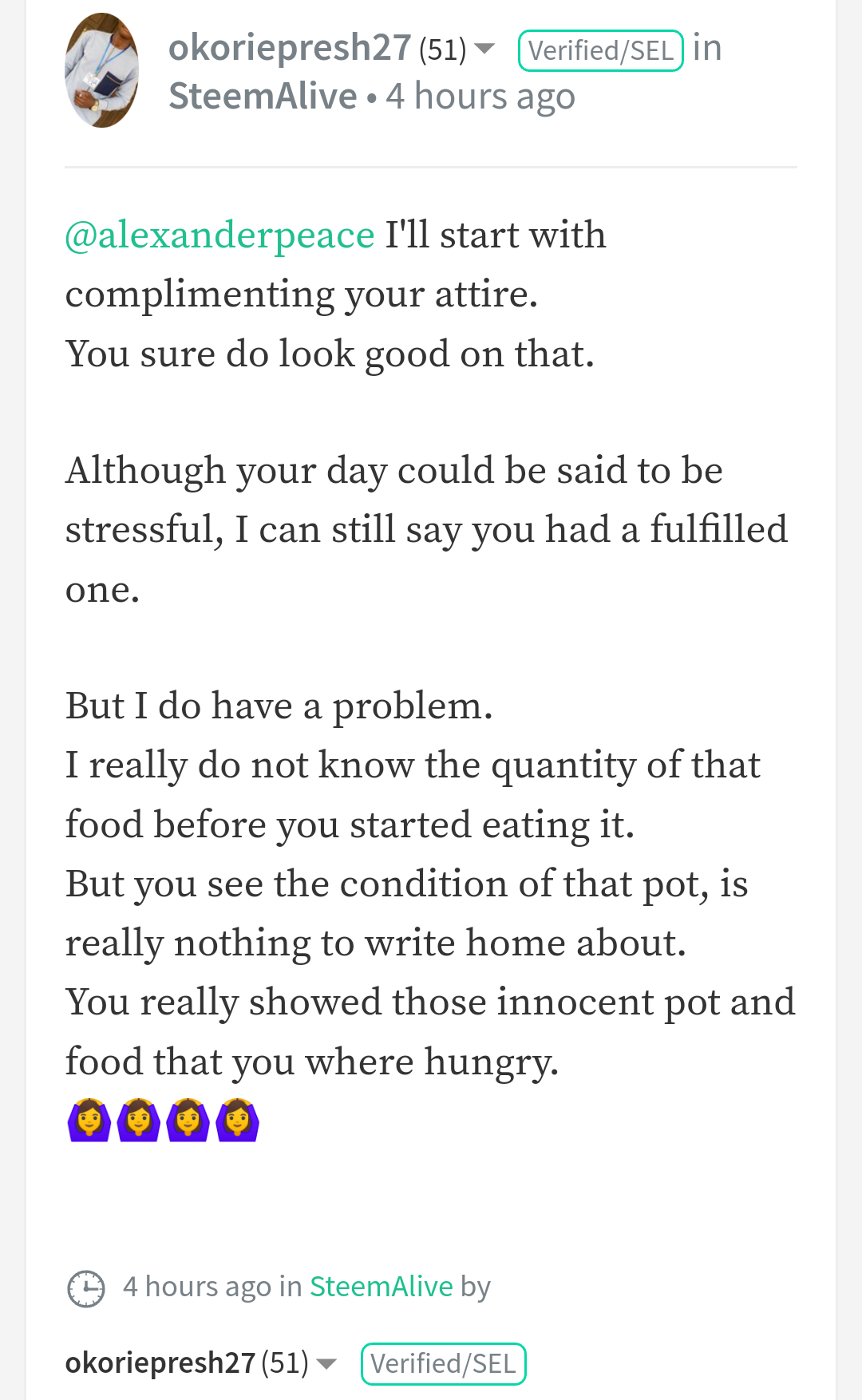Open okoriepresh27's profile picture at top
Image resolution: width=862 pixels, height=1400 pixels.
click(101, 70)
